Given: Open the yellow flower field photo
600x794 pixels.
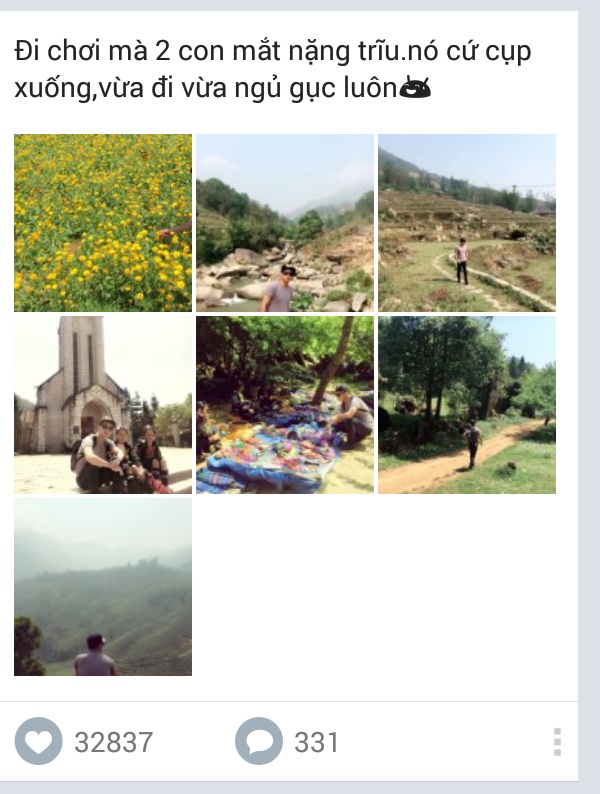Looking at the screenshot, I should pos(103,223).
